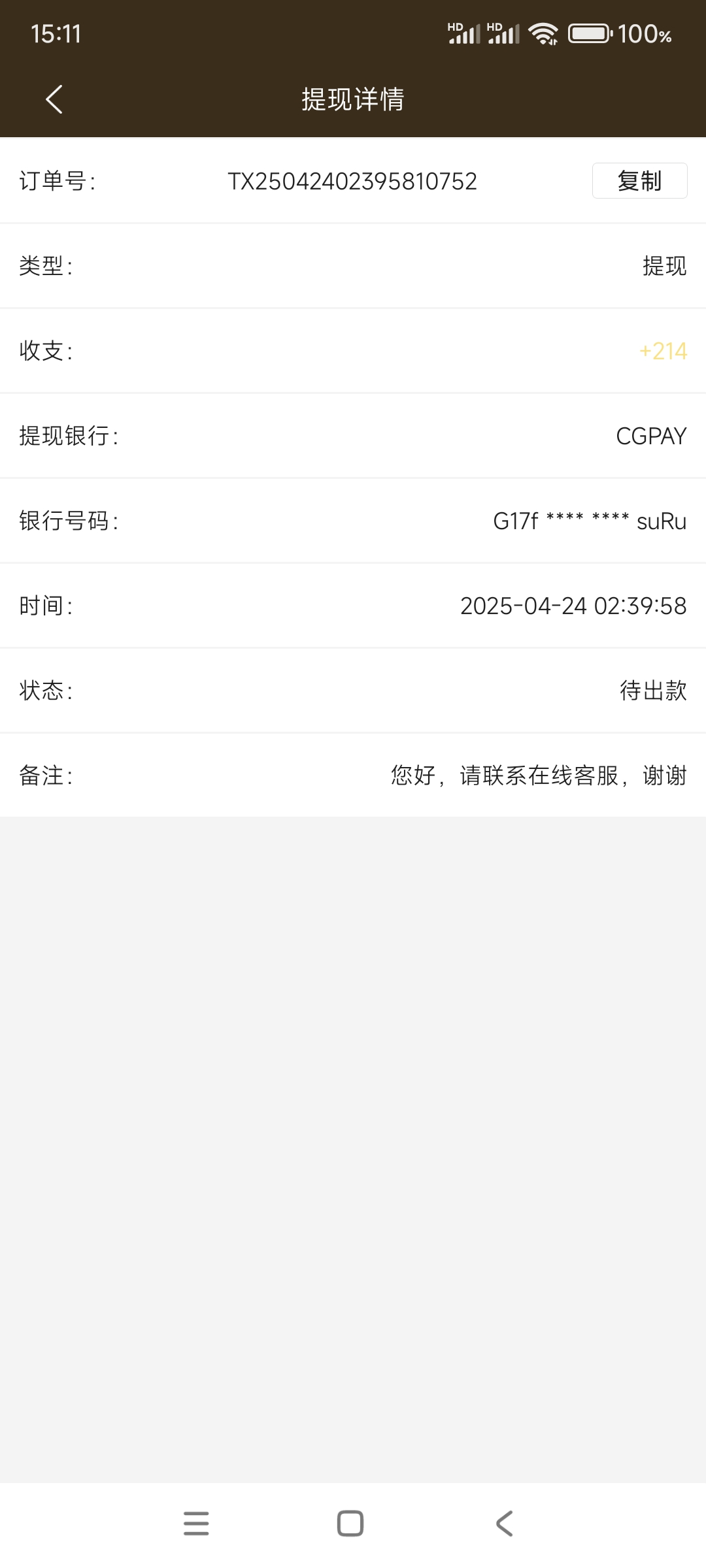Screen dimensions: 706x1568
Task: Tap the menu icon in navigation bar
Action: point(196,1524)
